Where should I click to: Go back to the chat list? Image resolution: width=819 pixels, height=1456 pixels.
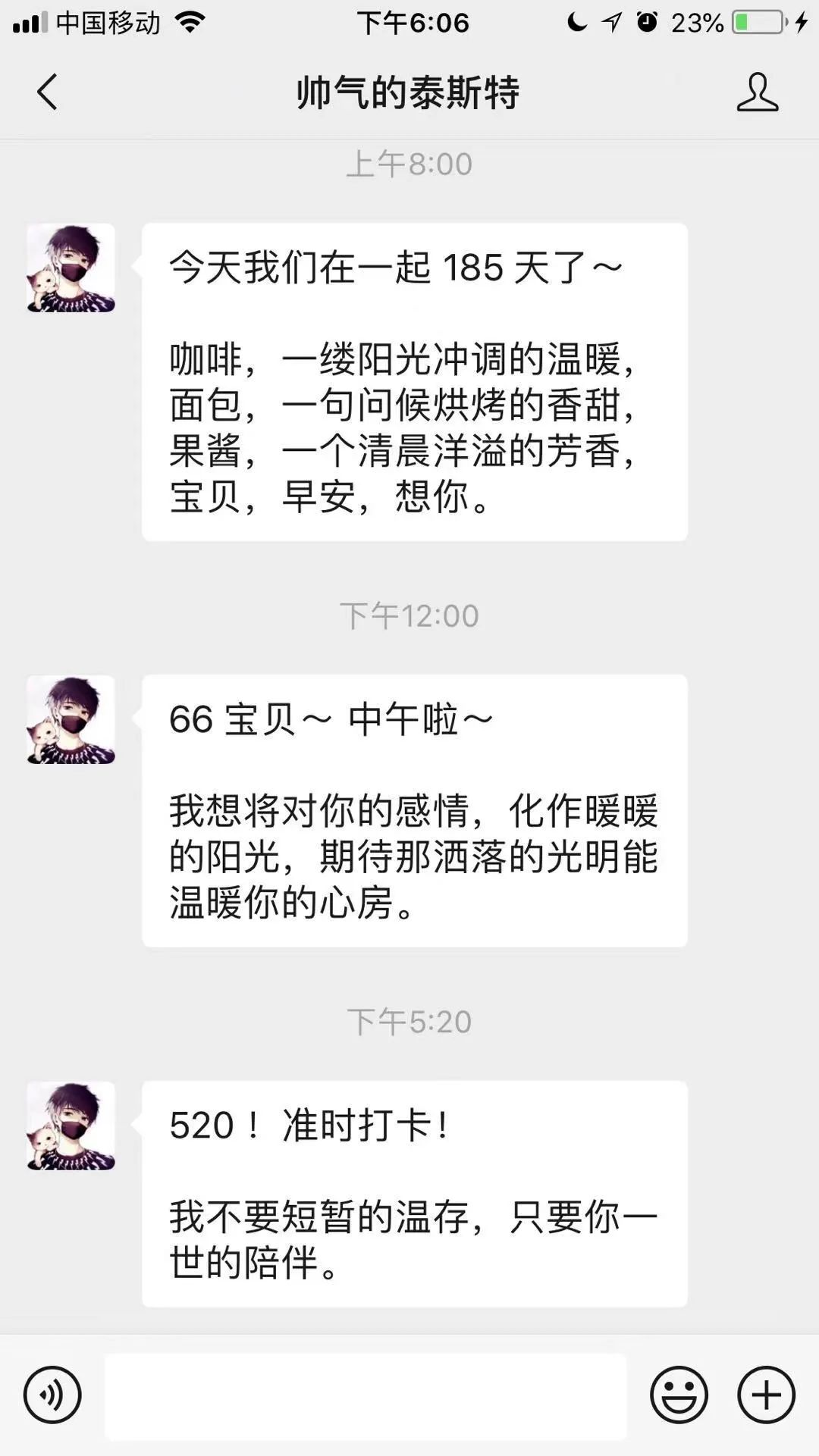tap(47, 92)
